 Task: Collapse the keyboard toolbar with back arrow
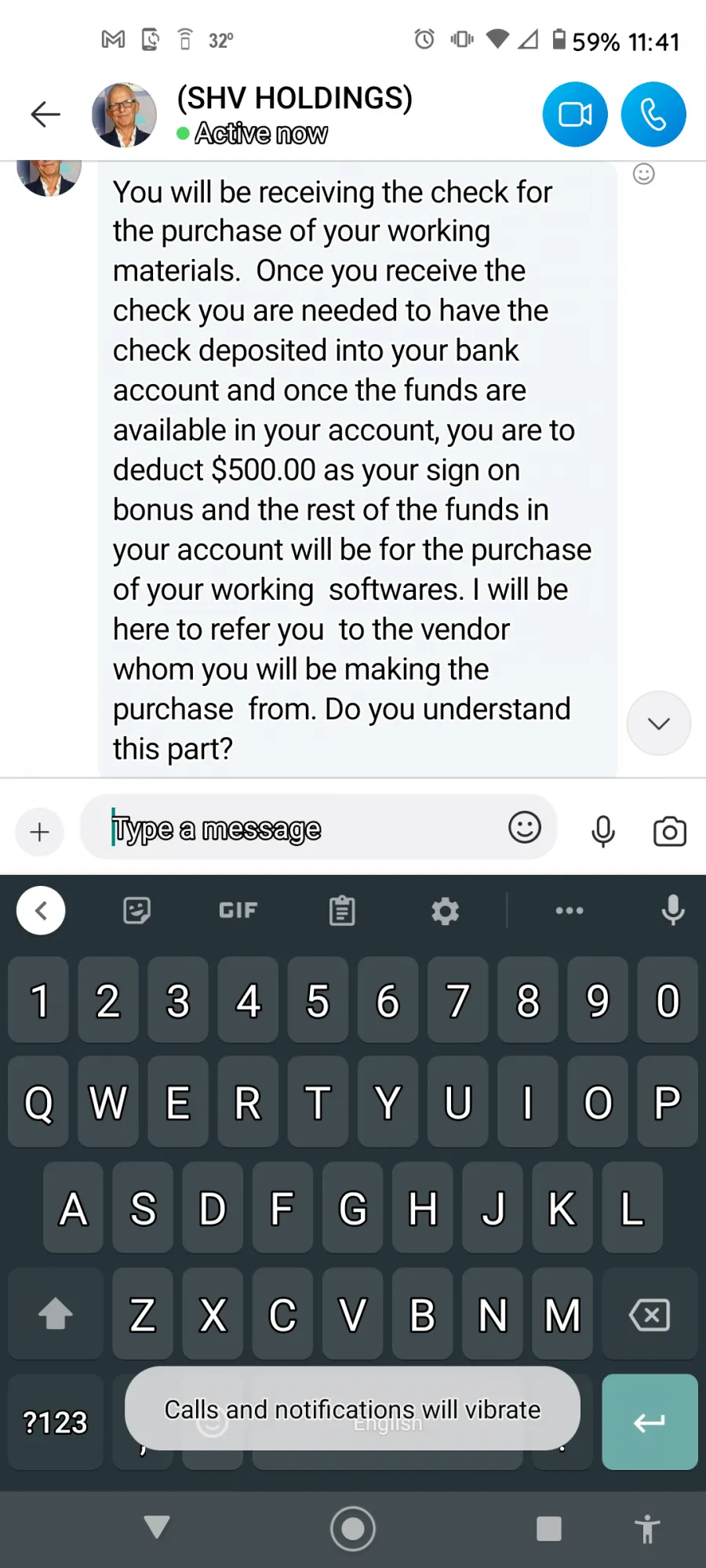click(41, 910)
